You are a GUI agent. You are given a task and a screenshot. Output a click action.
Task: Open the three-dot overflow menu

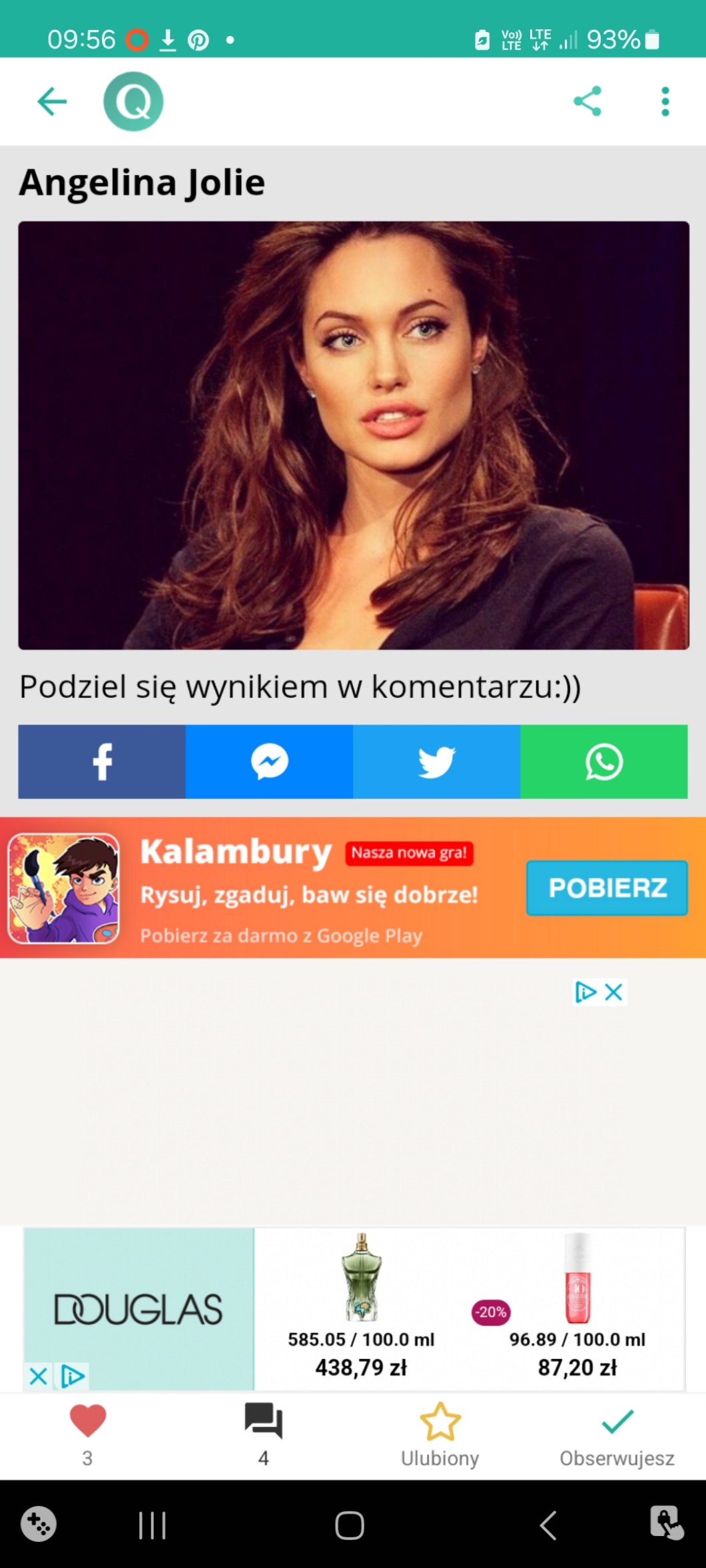(x=664, y=102)
